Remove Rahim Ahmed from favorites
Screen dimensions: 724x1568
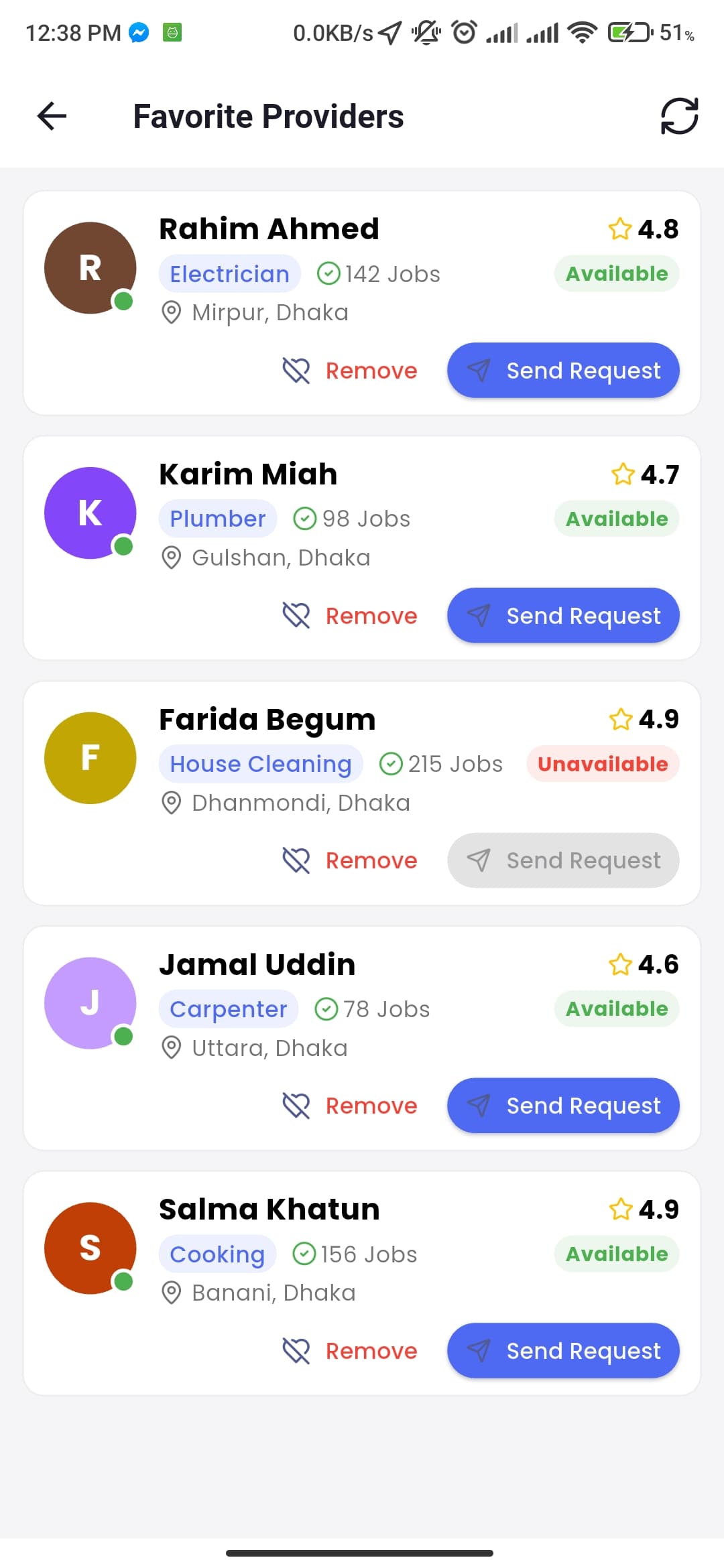click(x=350, y=371)
